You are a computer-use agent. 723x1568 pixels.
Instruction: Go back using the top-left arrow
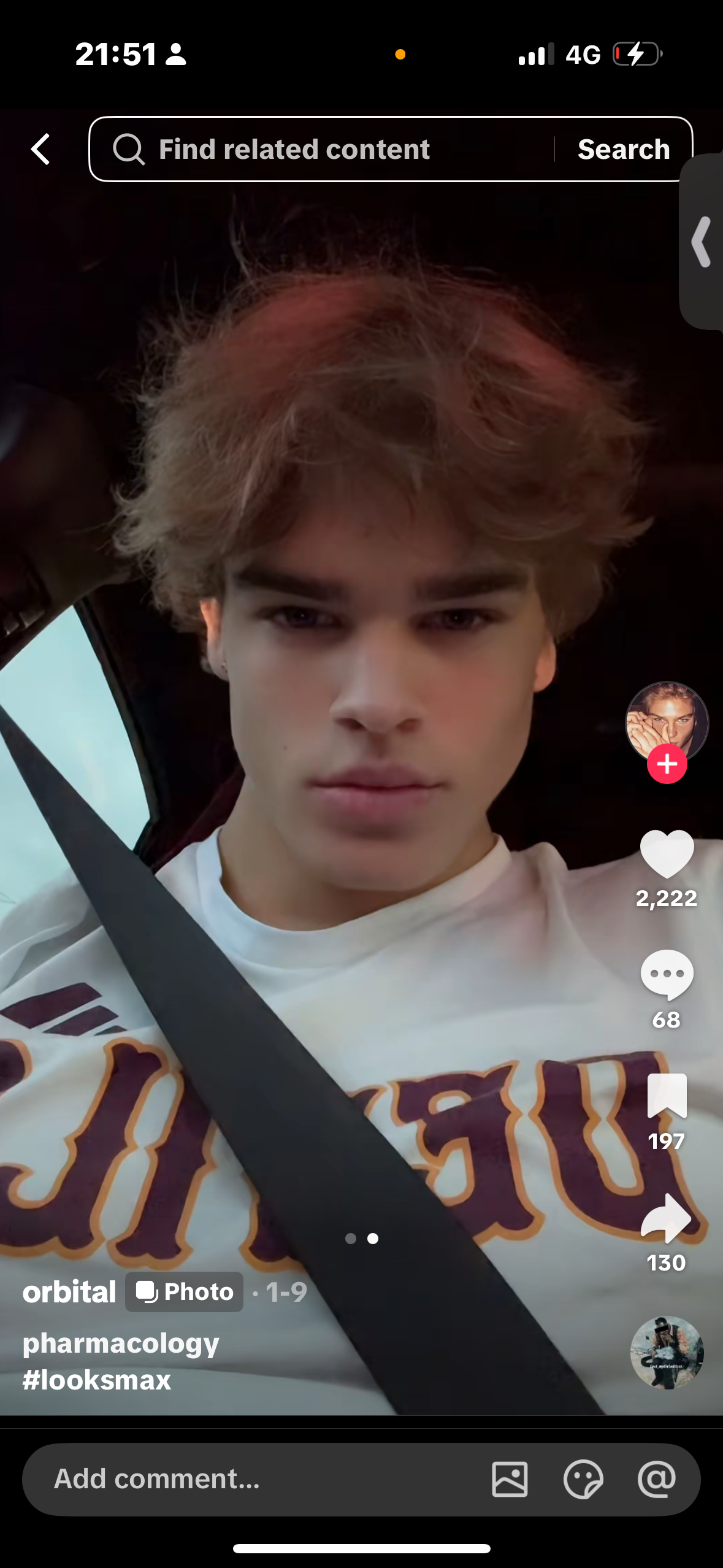(x=40, y=149)
